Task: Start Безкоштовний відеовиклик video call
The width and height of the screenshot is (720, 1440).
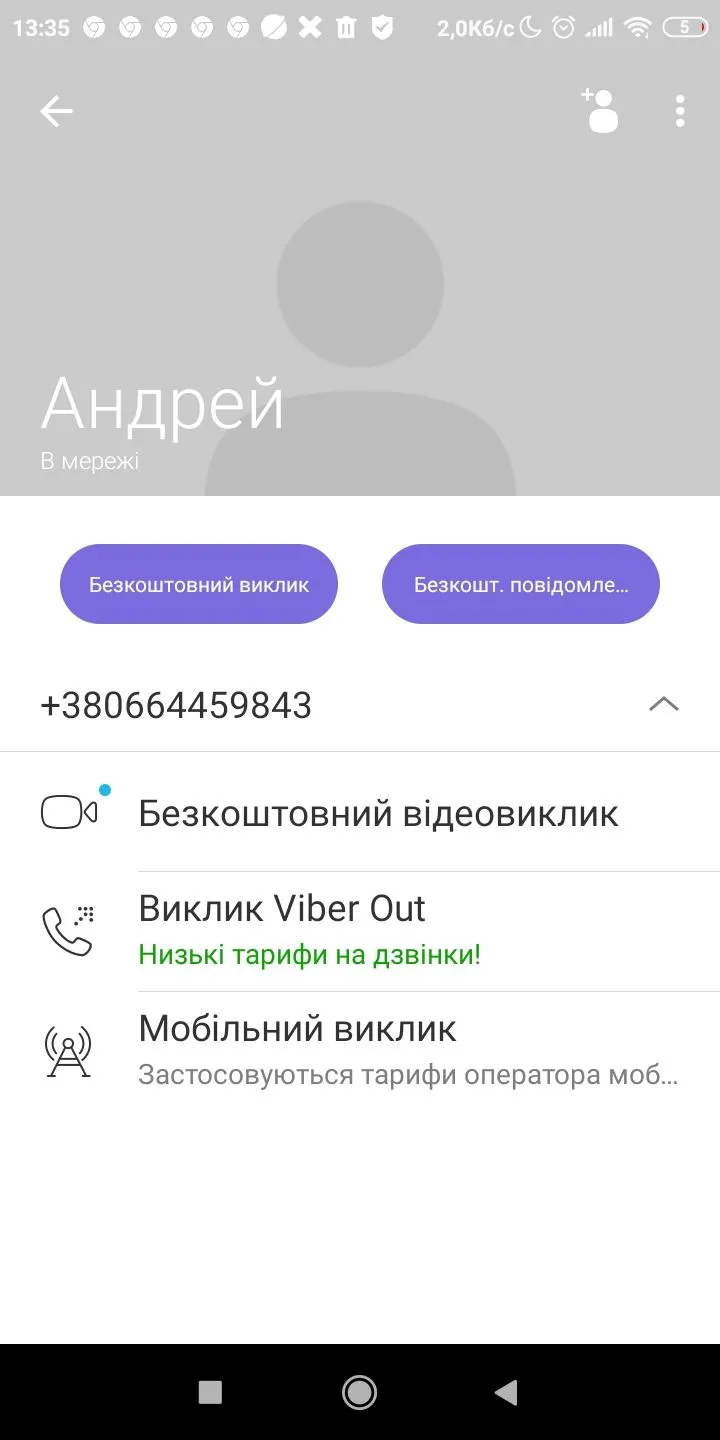Action: (378, 813)
